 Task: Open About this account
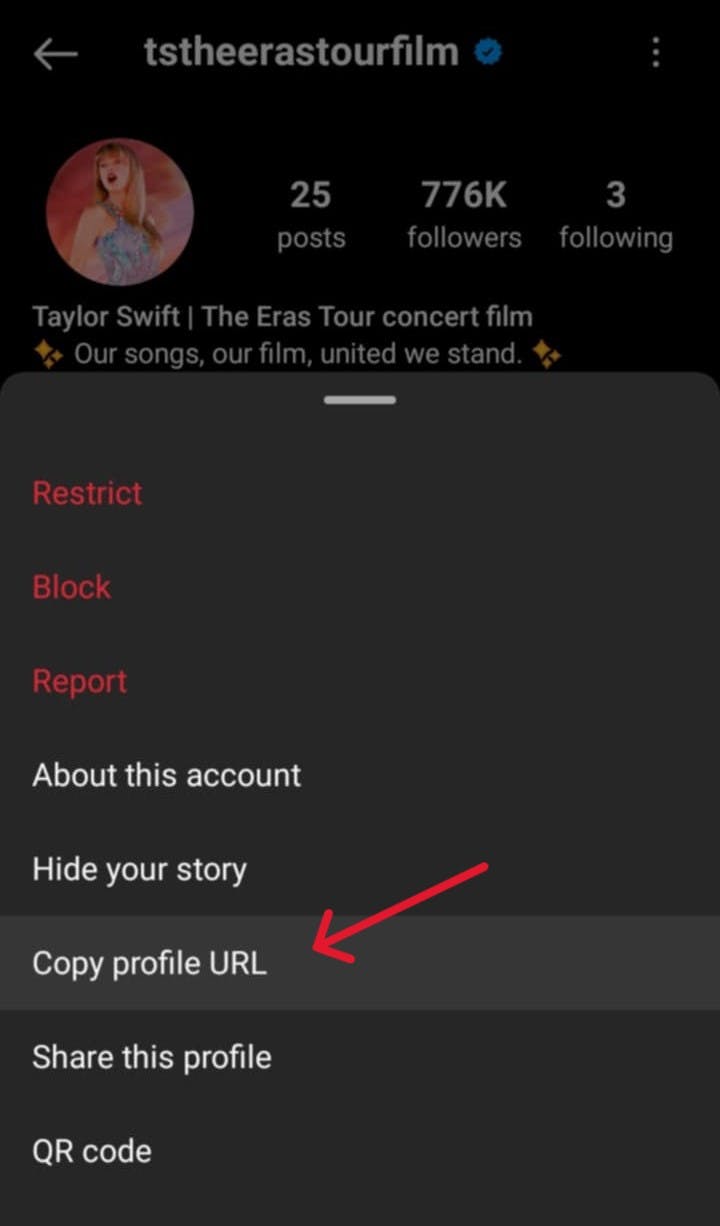point(167,775)
